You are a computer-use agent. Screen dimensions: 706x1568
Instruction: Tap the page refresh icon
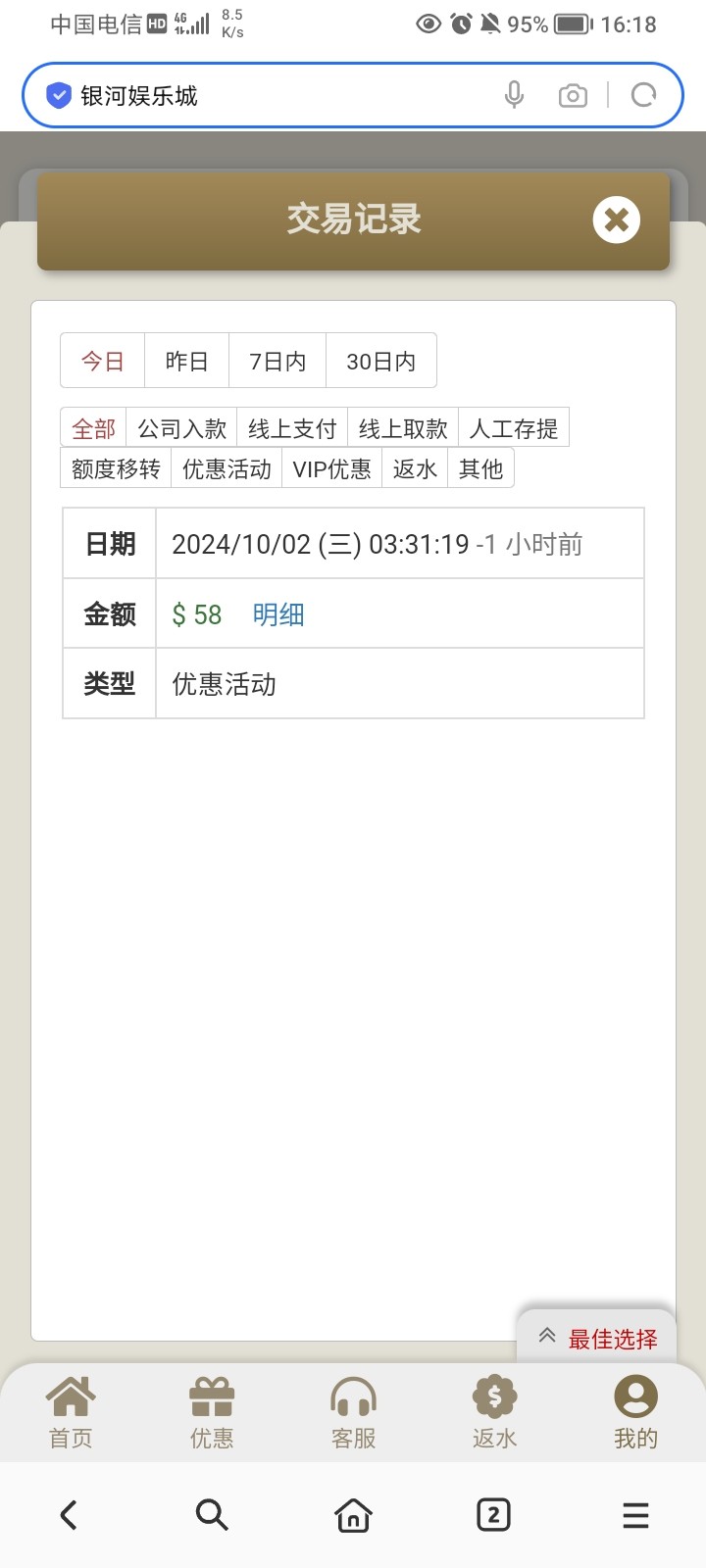(x=644, y=95)
